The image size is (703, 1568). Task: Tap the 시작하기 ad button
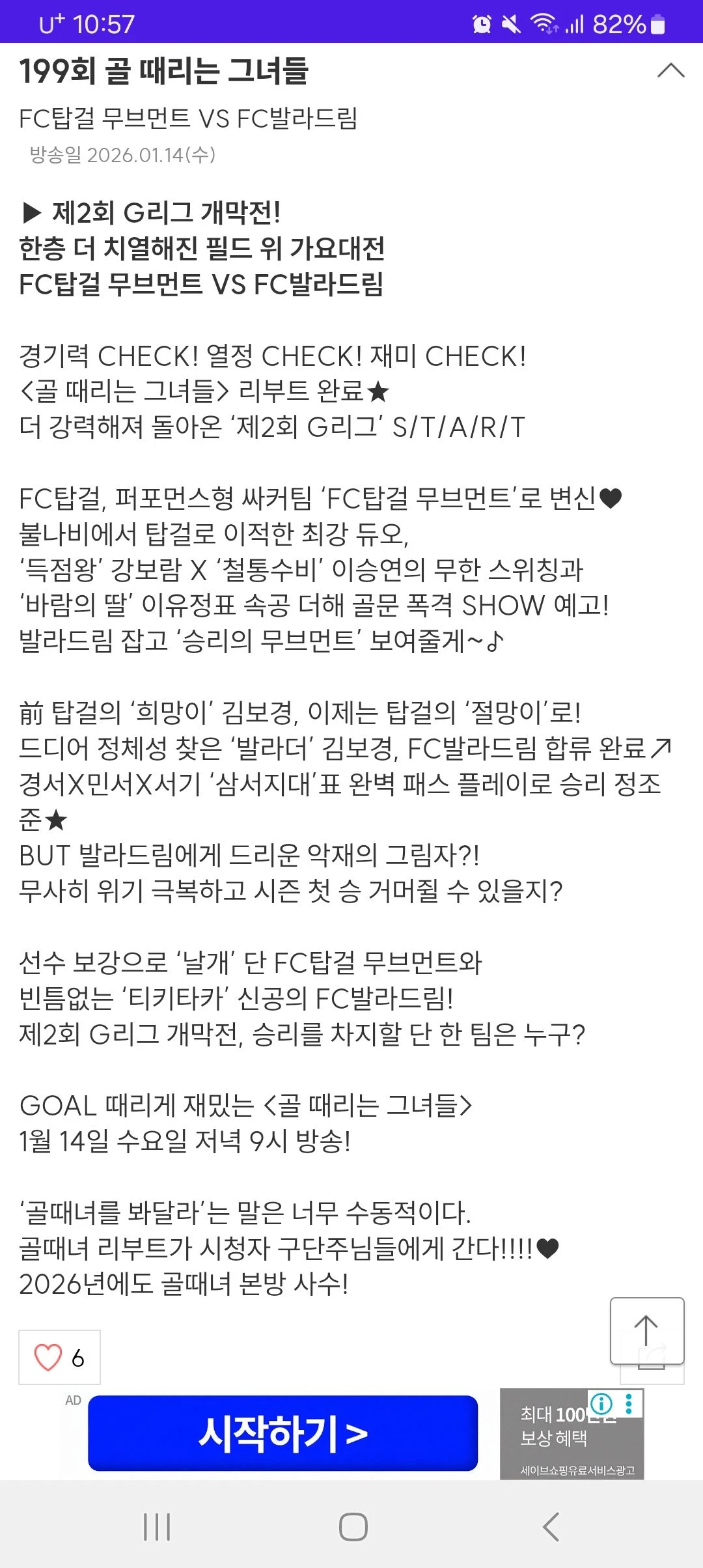pos(283,1433)
